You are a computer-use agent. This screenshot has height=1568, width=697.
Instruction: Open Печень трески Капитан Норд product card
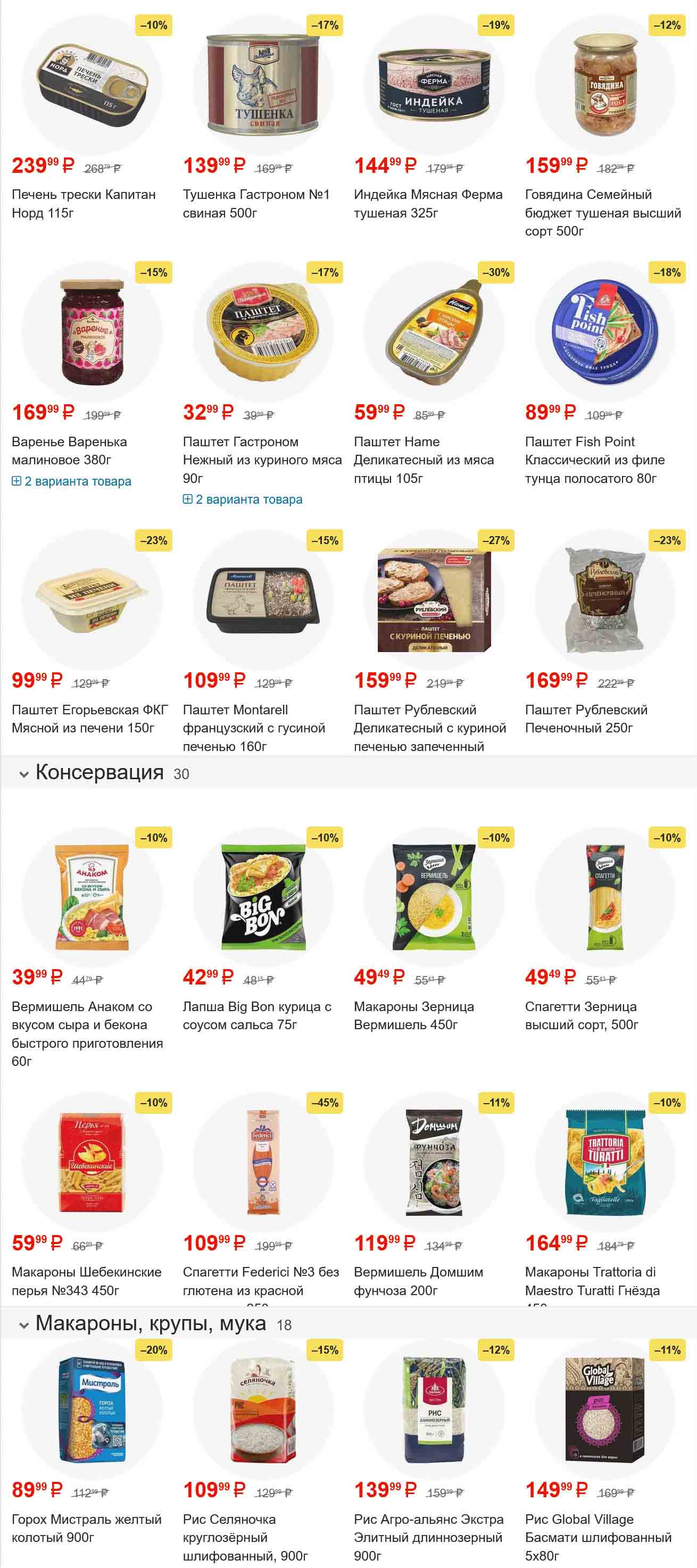coord(84,203)
